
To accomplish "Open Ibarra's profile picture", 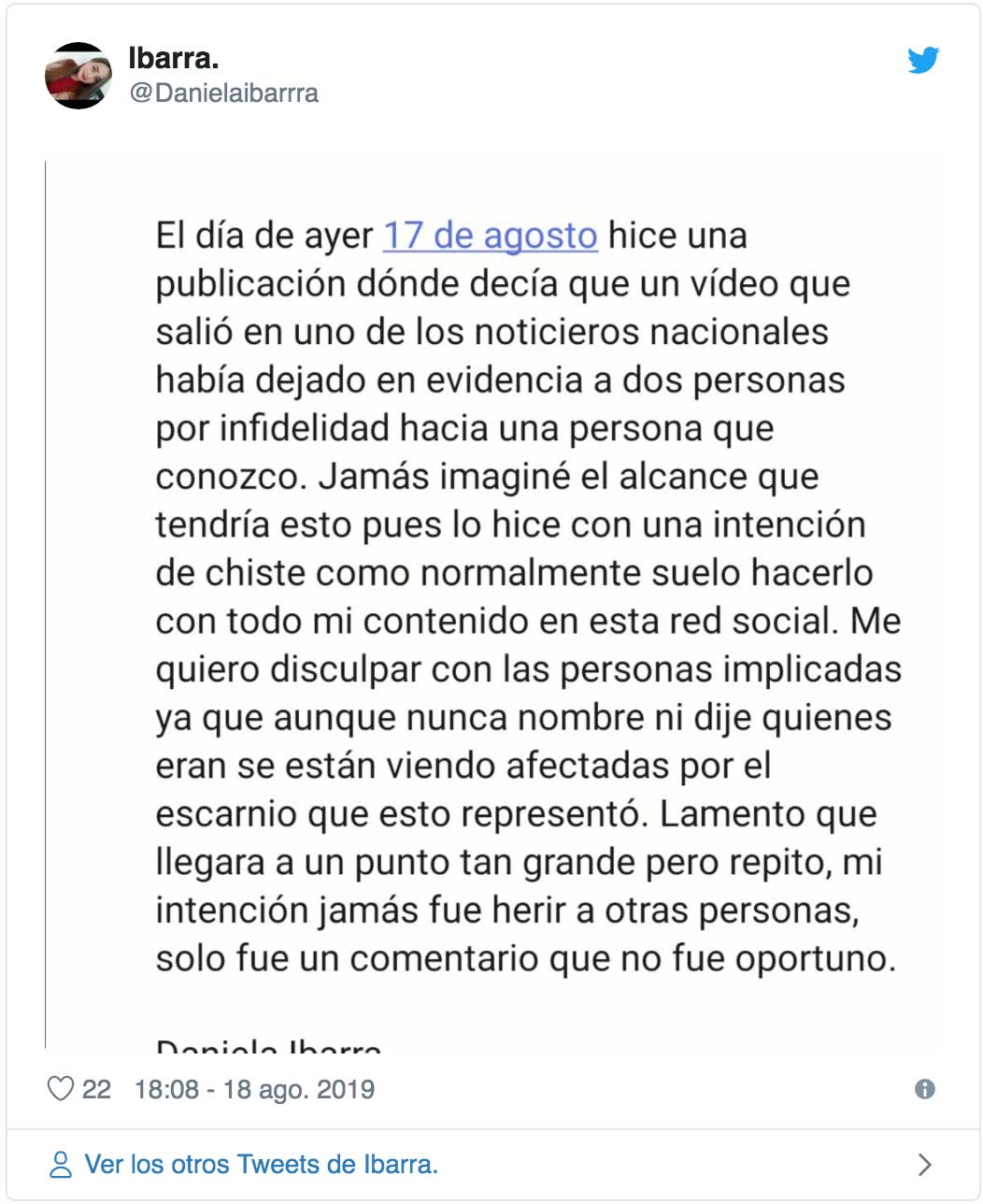I will pos(78,76).
